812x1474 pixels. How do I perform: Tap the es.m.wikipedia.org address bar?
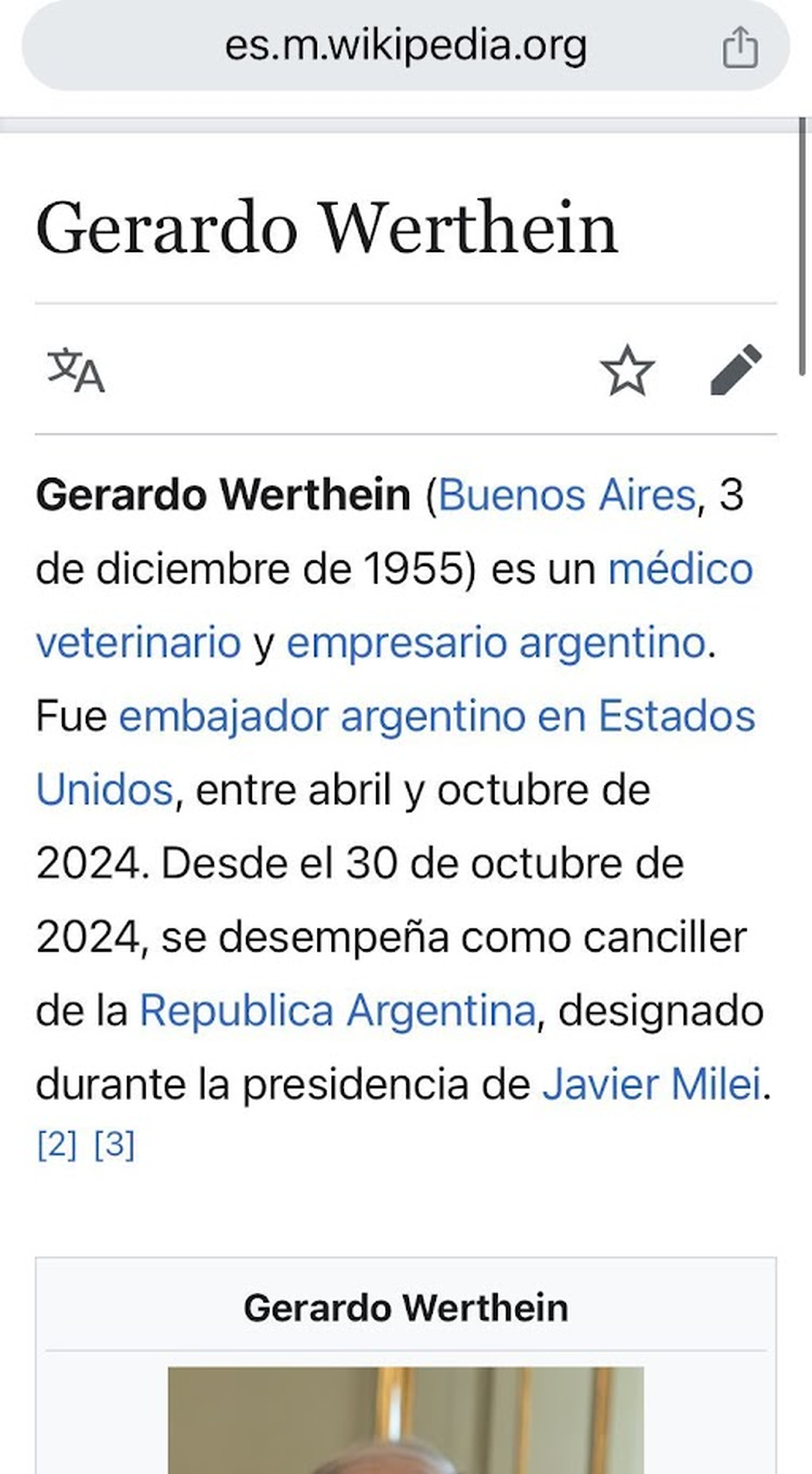(x=405, y=47)
